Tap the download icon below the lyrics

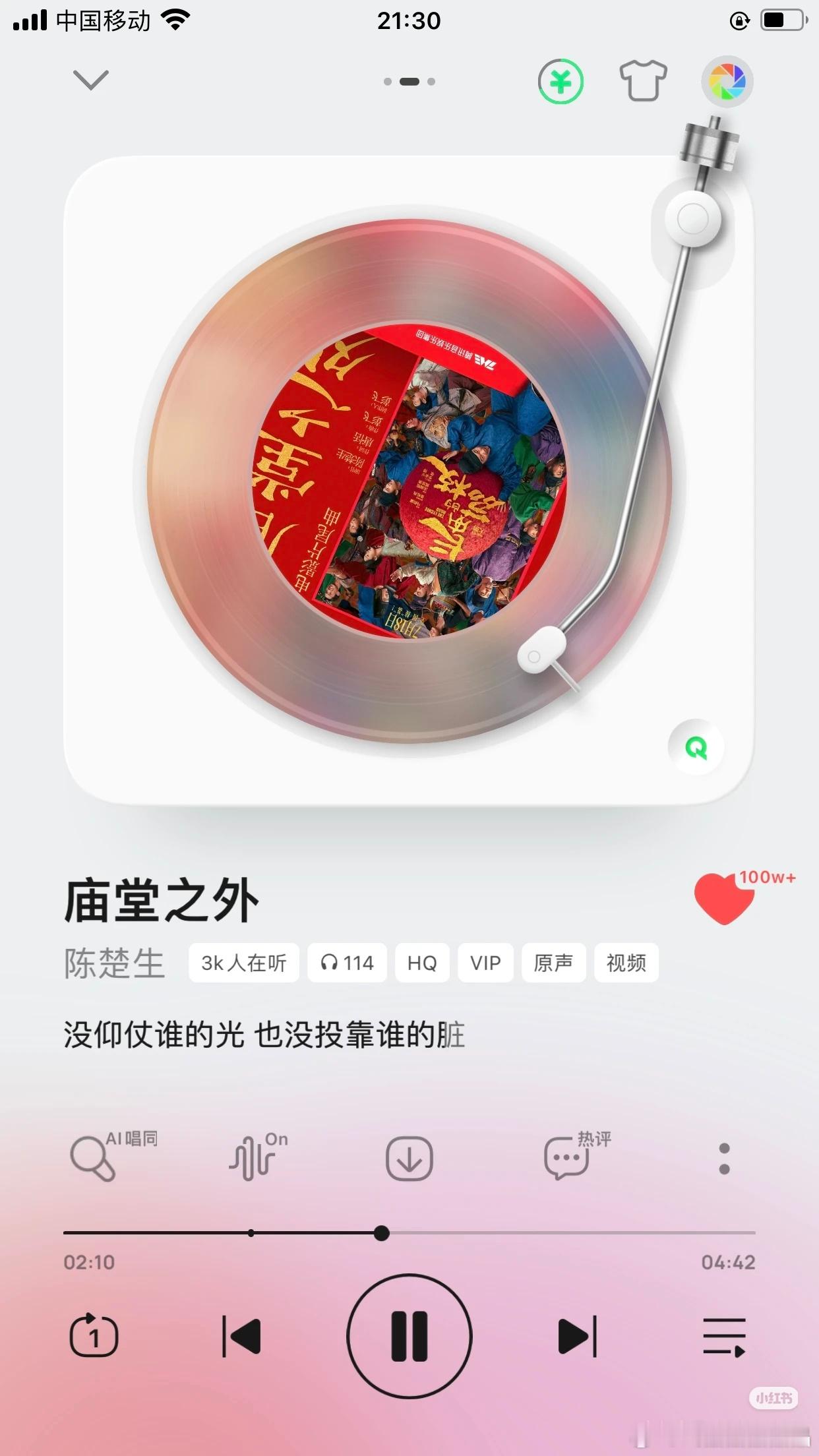click(409, 1159)
